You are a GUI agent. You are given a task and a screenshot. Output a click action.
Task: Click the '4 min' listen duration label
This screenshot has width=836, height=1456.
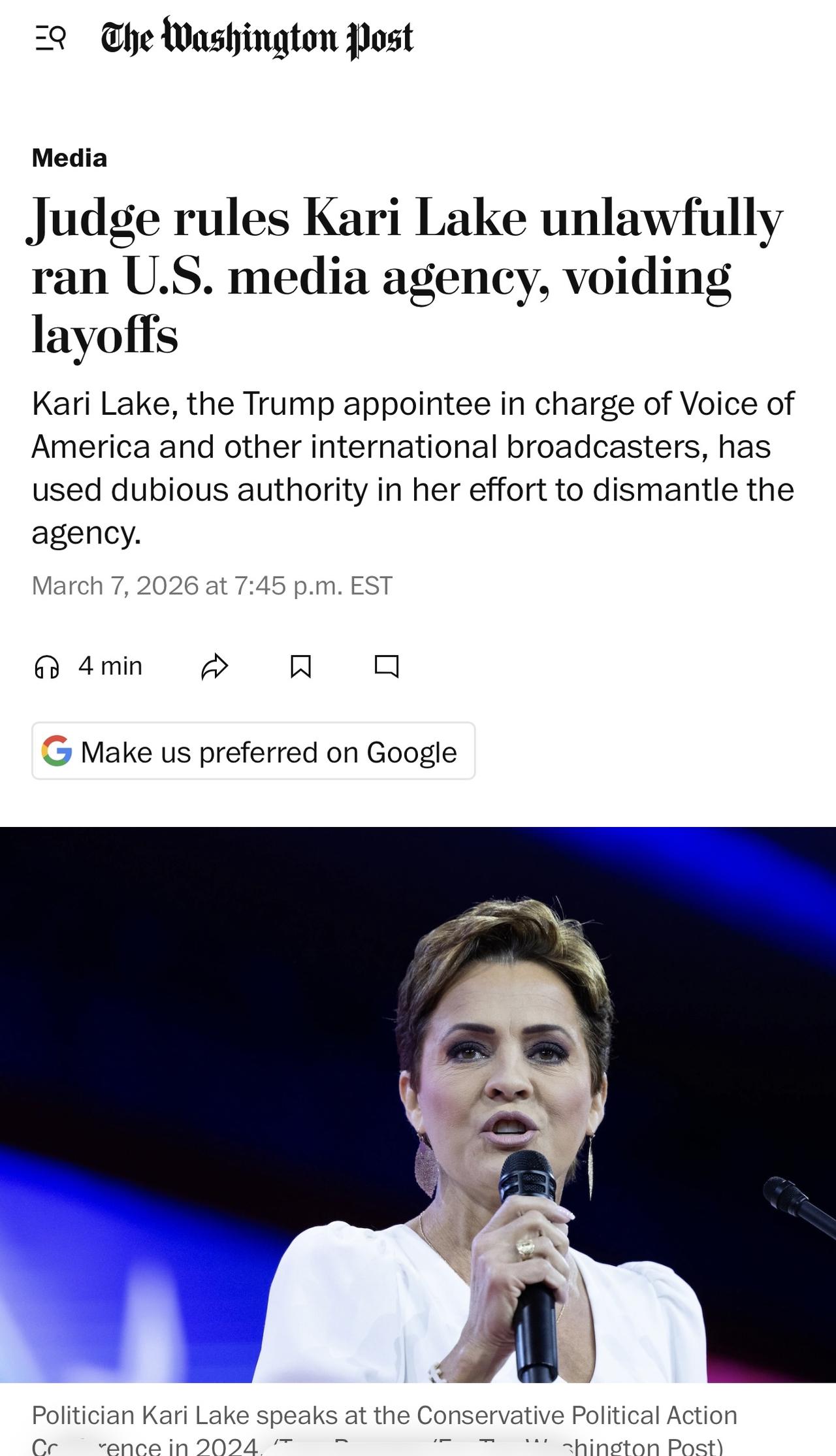(108, 666)
